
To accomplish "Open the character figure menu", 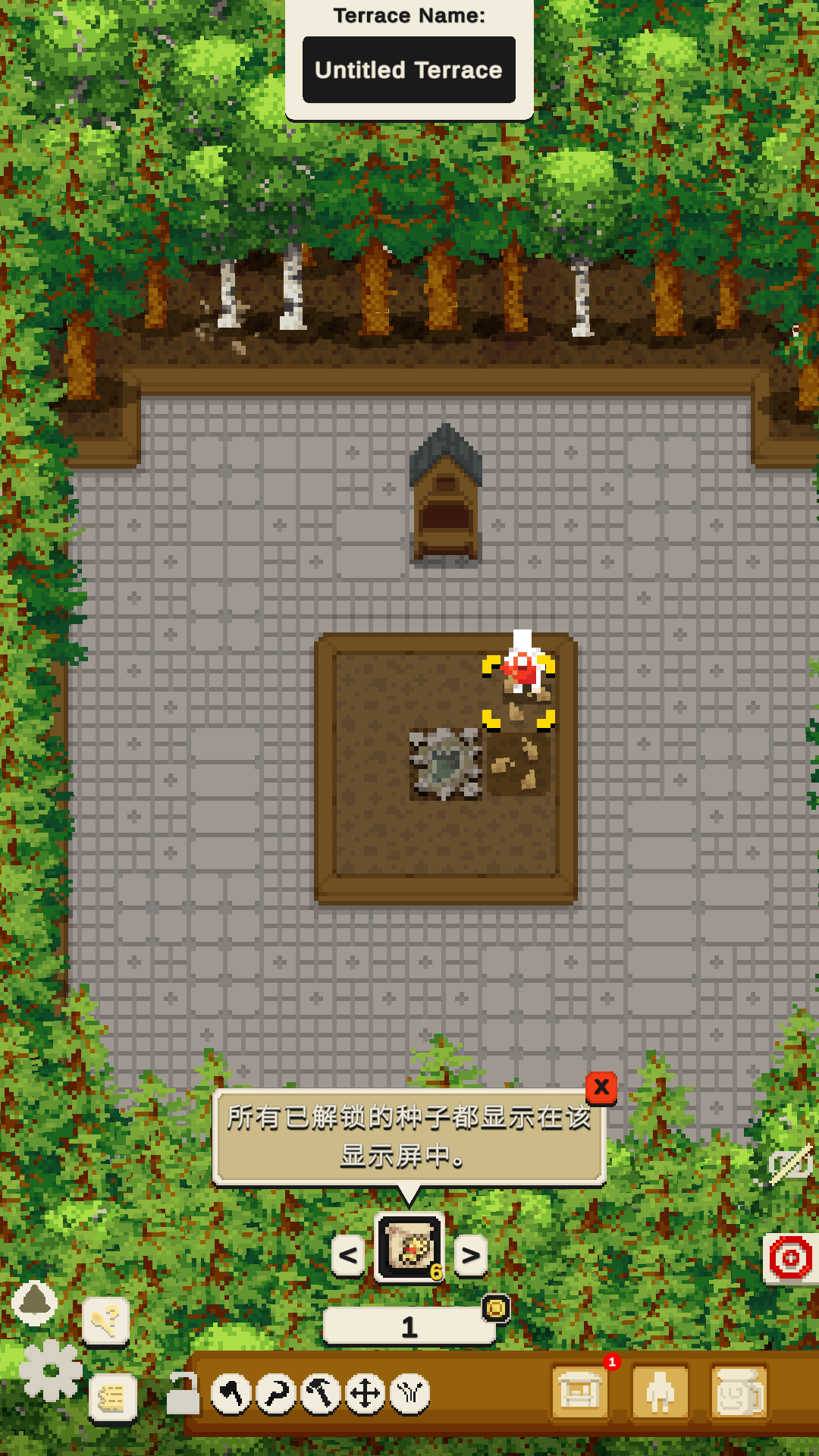I will (660, 1392).
